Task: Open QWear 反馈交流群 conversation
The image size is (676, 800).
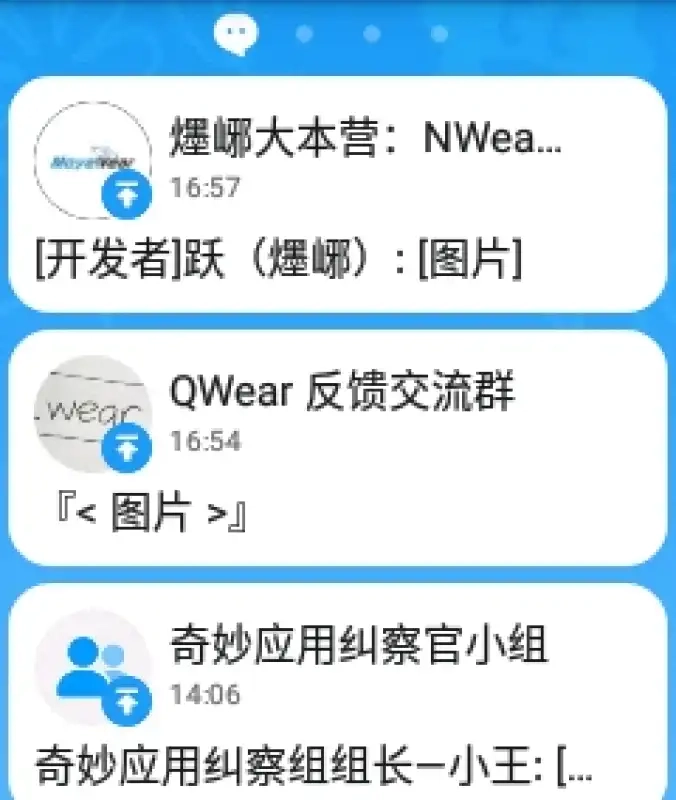Action: [338, 448]
